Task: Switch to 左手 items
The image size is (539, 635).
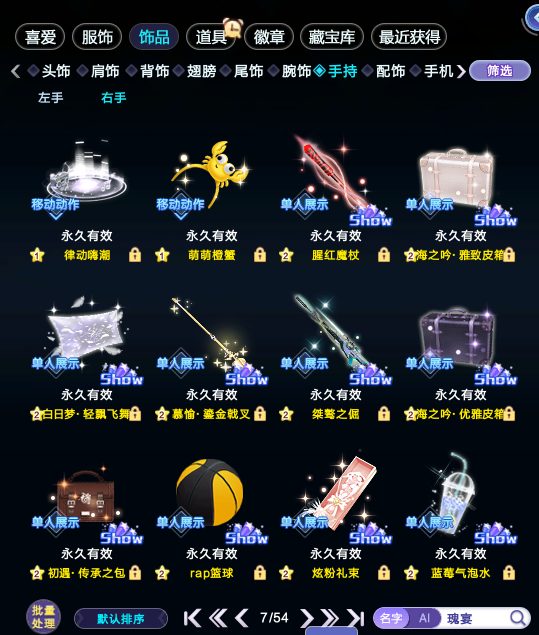Action: 51,98
